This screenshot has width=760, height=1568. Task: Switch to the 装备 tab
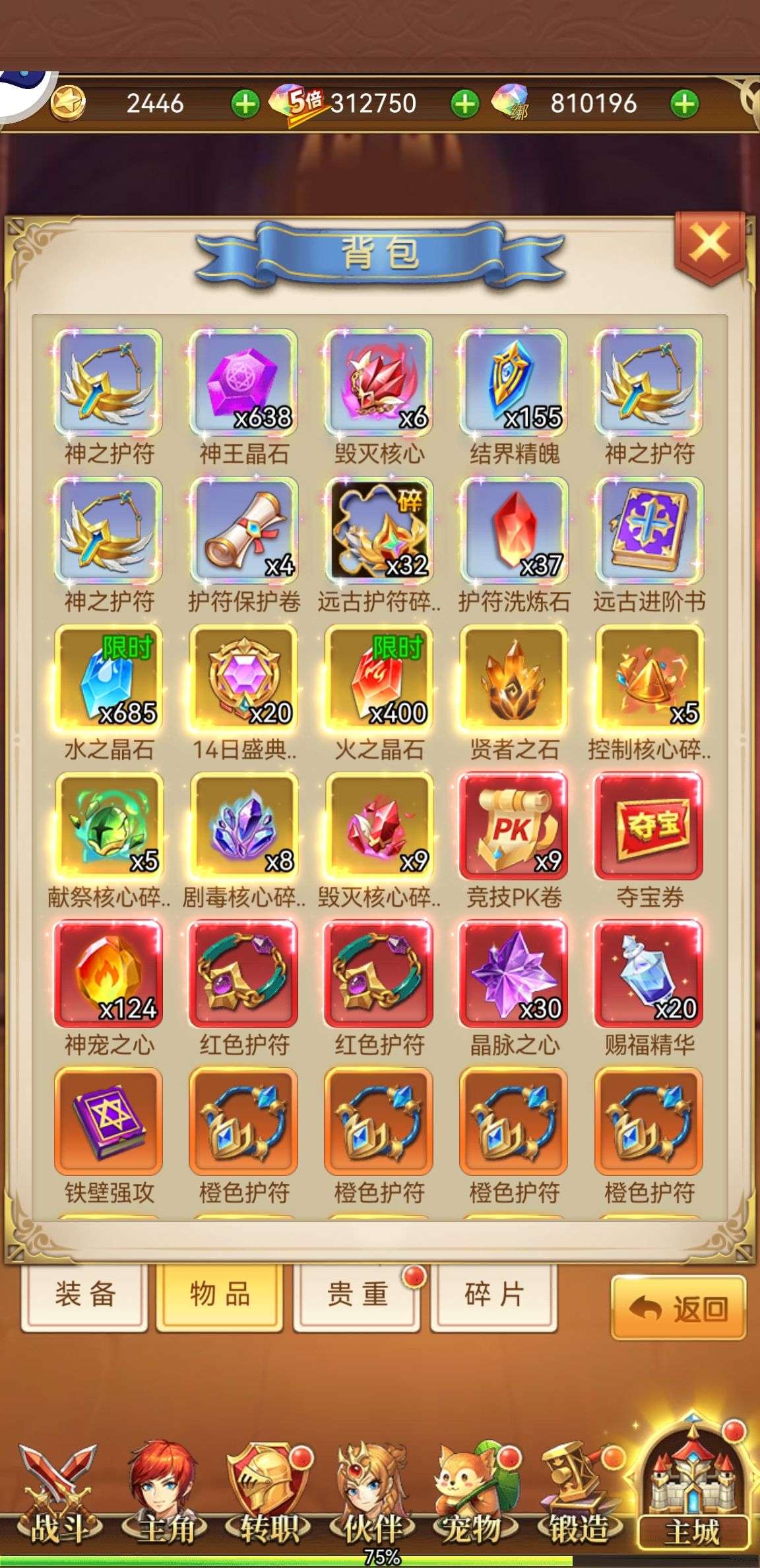pyautogui.click(x=84, y=1297)
